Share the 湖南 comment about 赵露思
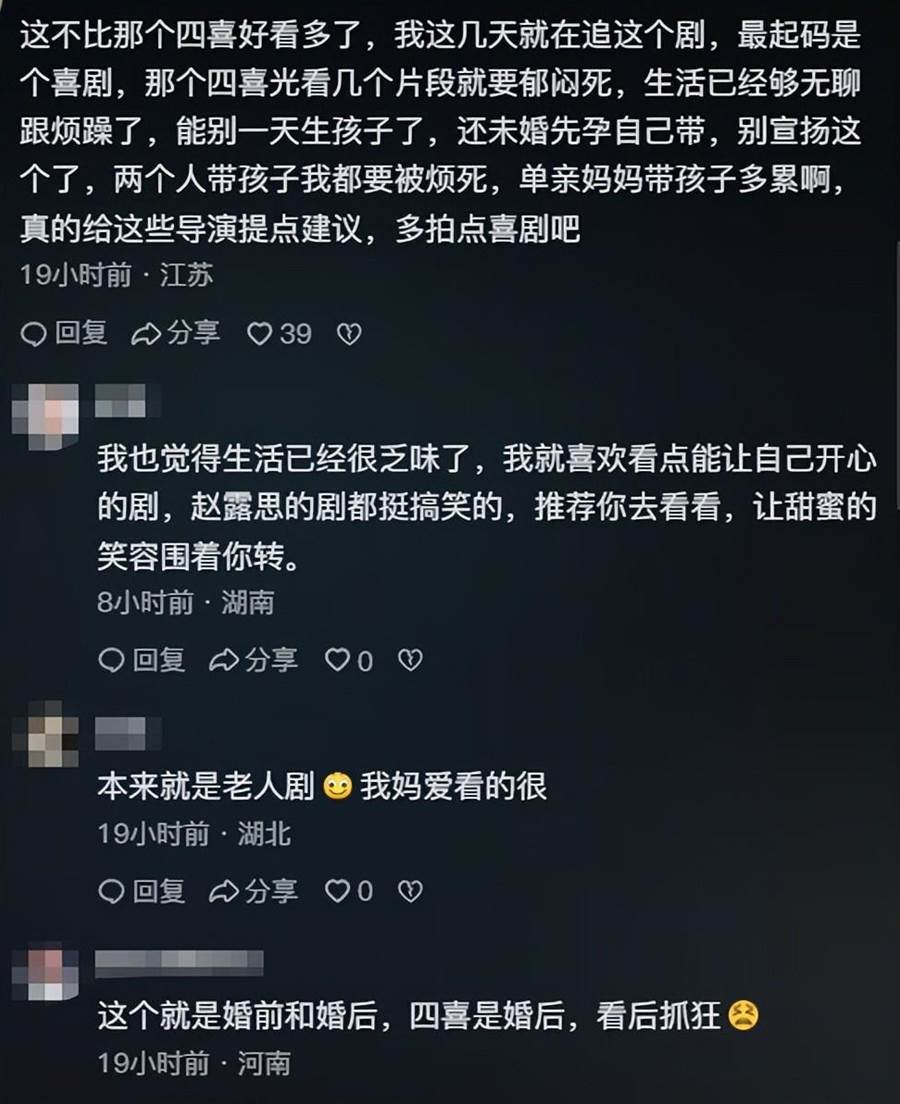The image size is (900, 1104). coord(253,660)
